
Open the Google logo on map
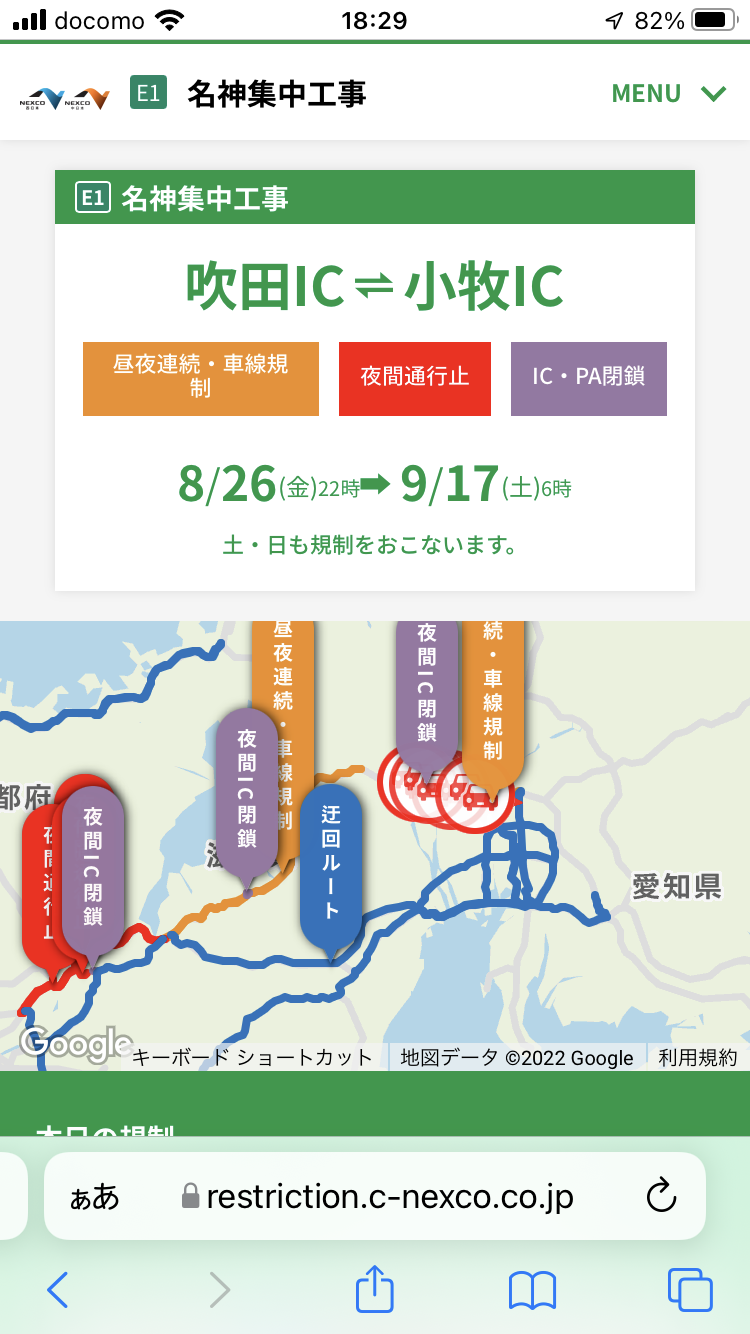(x=75, y=1044)
